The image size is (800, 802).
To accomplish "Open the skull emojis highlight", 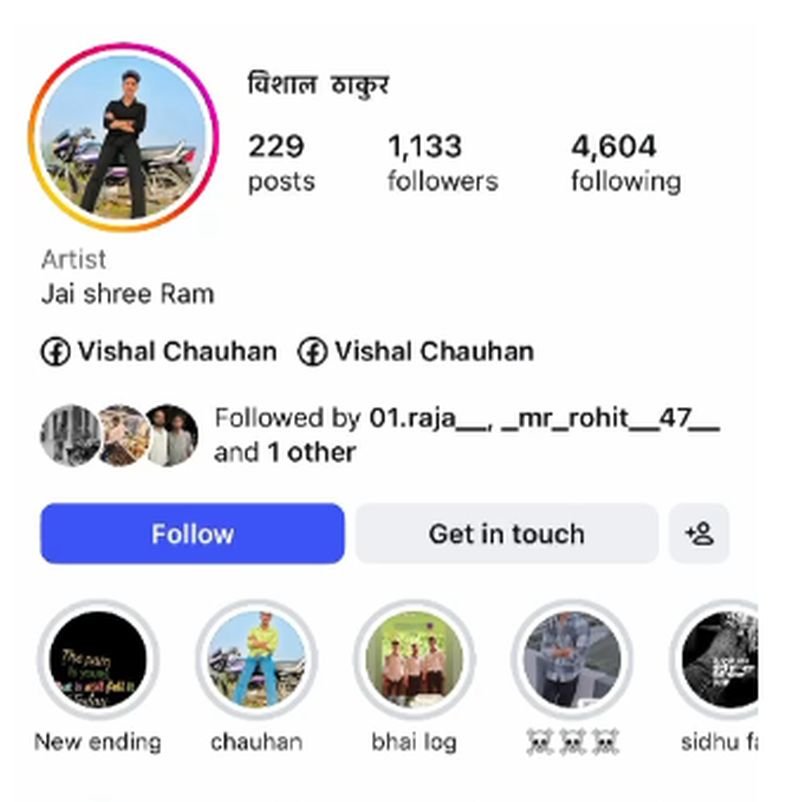I will (572, 660).
